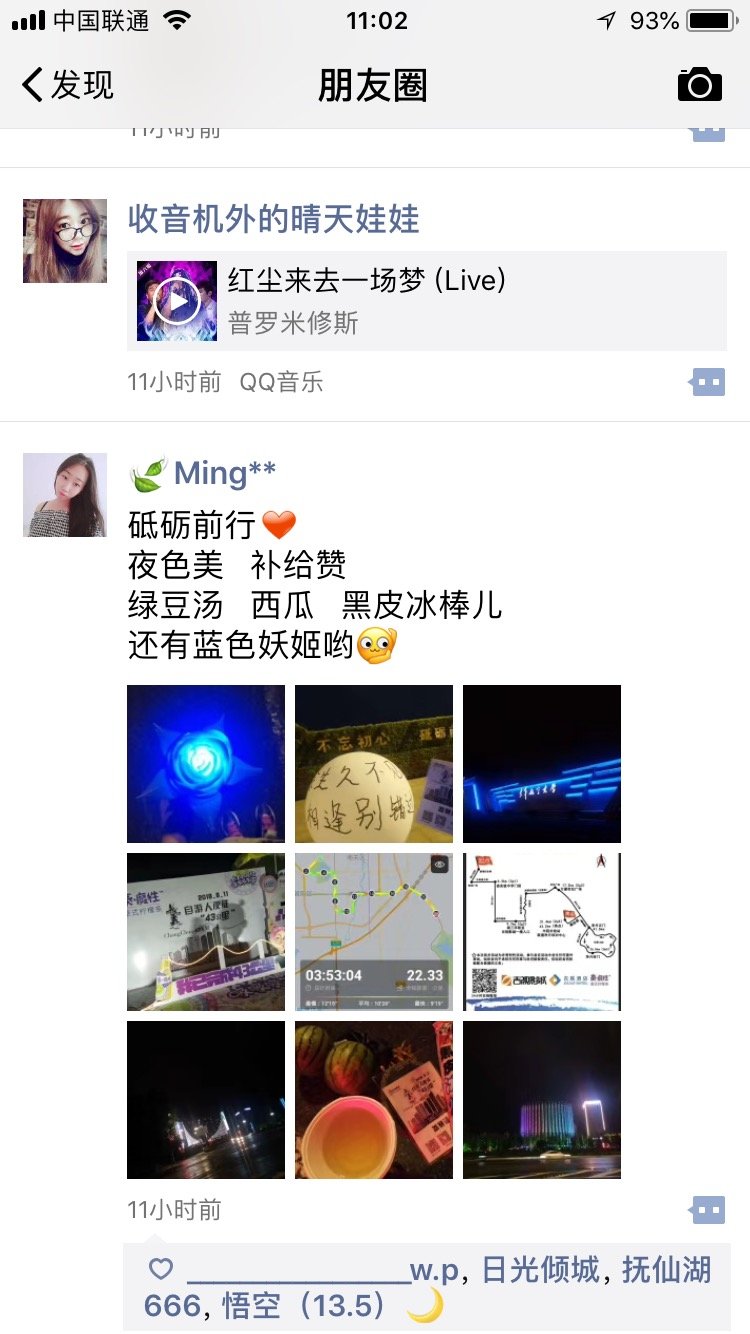Go back to 发现
The height and width of the screenshot is (1334, 750).
pyautogui.click(x=68, y=85)
